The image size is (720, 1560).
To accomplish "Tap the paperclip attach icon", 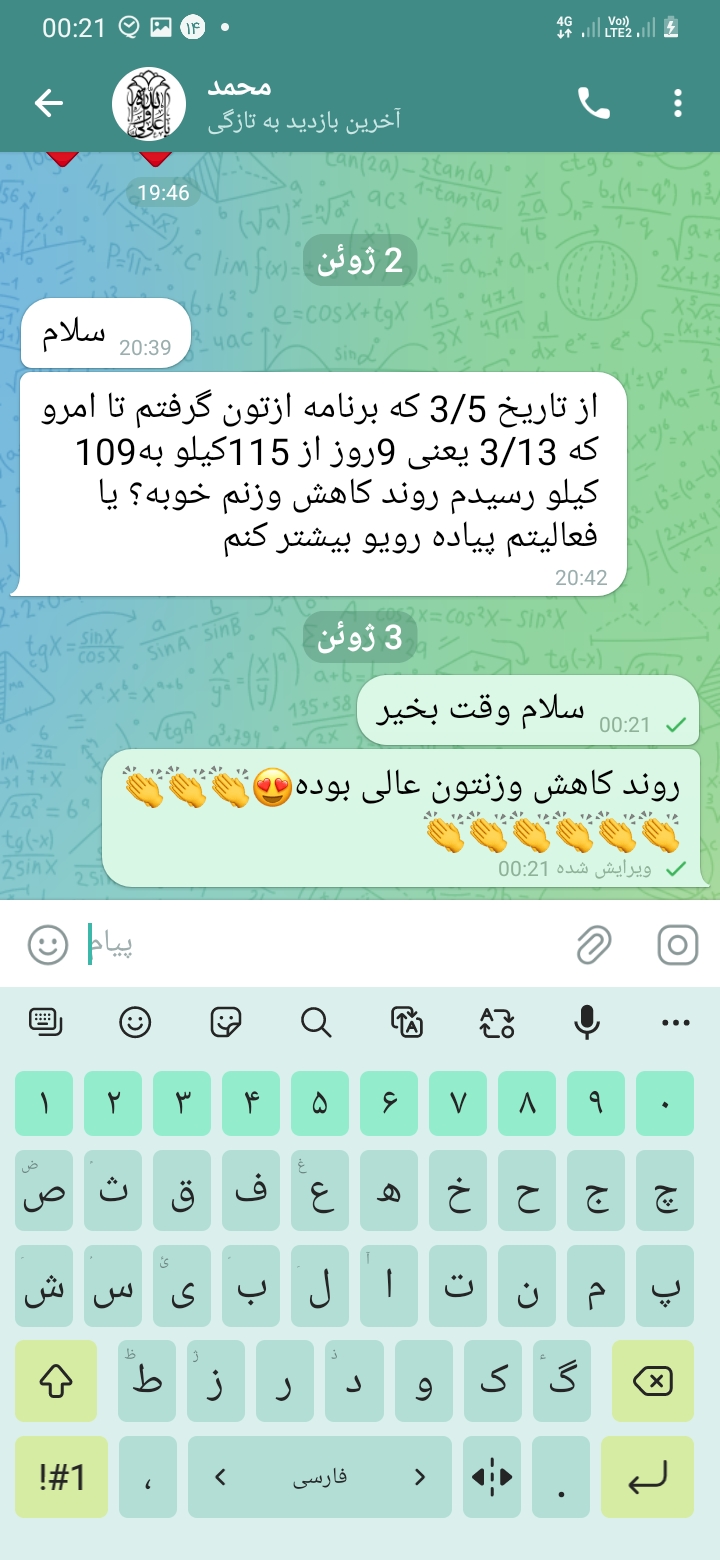I will pos(594,944).
